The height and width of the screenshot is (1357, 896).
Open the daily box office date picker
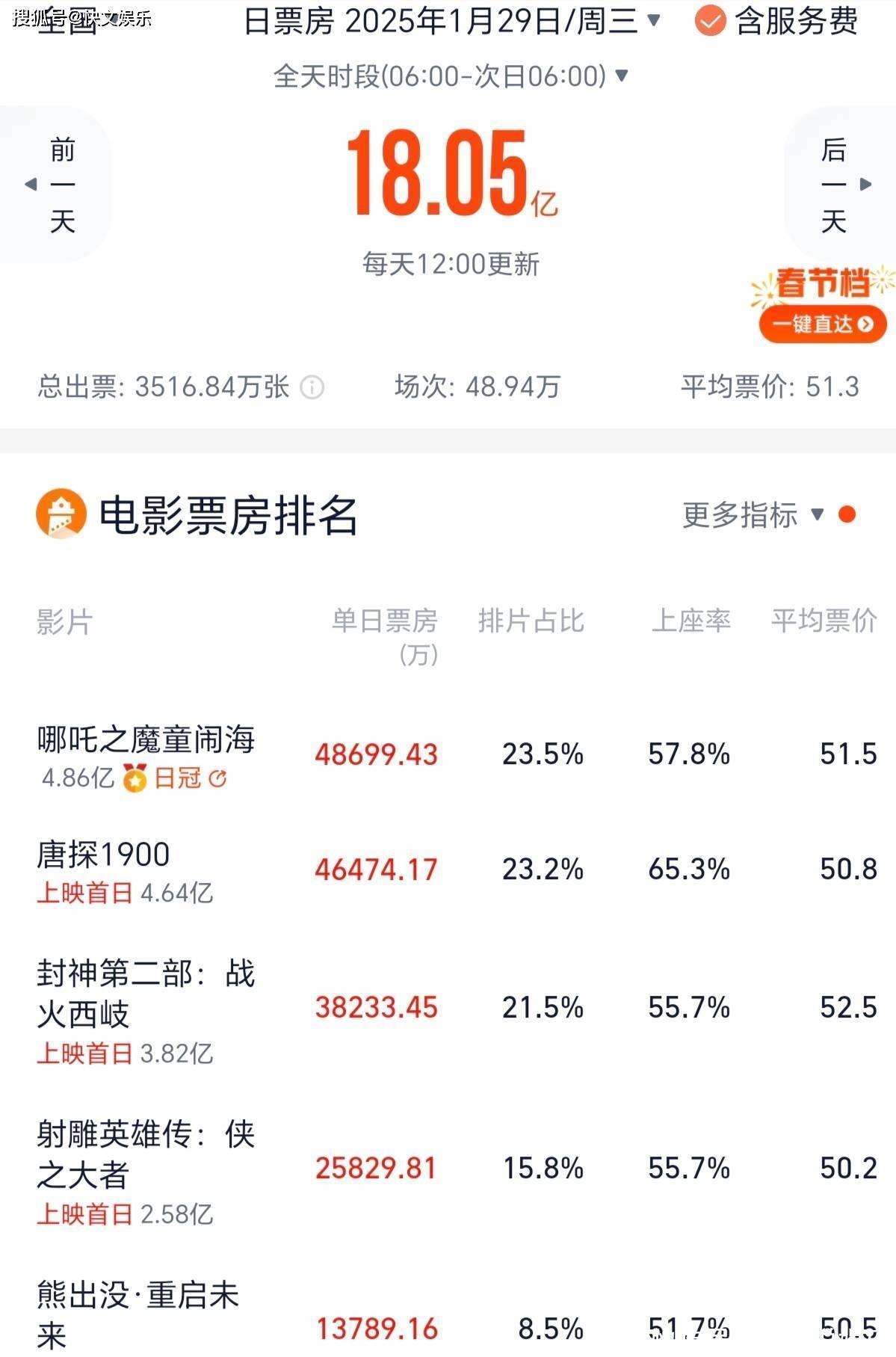coord(451,21)
